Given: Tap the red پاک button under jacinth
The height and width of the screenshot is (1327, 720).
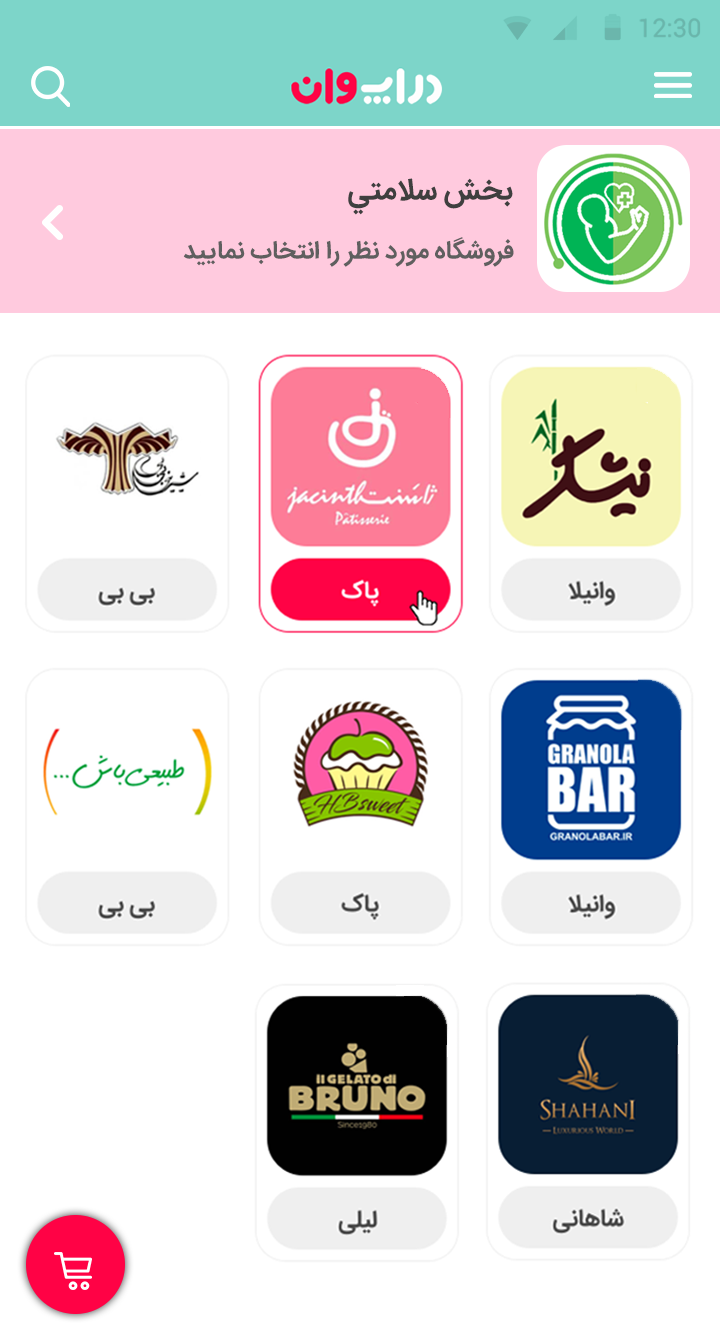Looking at the screenshot, I should coord(361,590).
